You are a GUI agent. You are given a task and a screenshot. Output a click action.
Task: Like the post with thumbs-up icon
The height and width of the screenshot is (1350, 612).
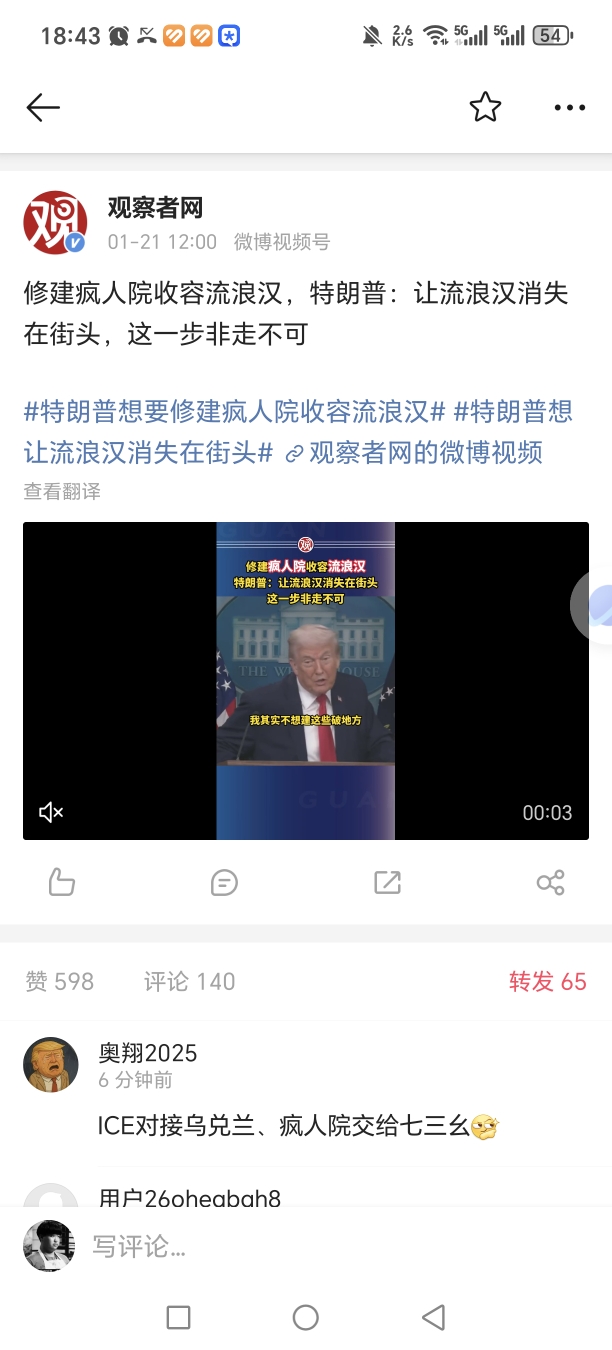62,882
